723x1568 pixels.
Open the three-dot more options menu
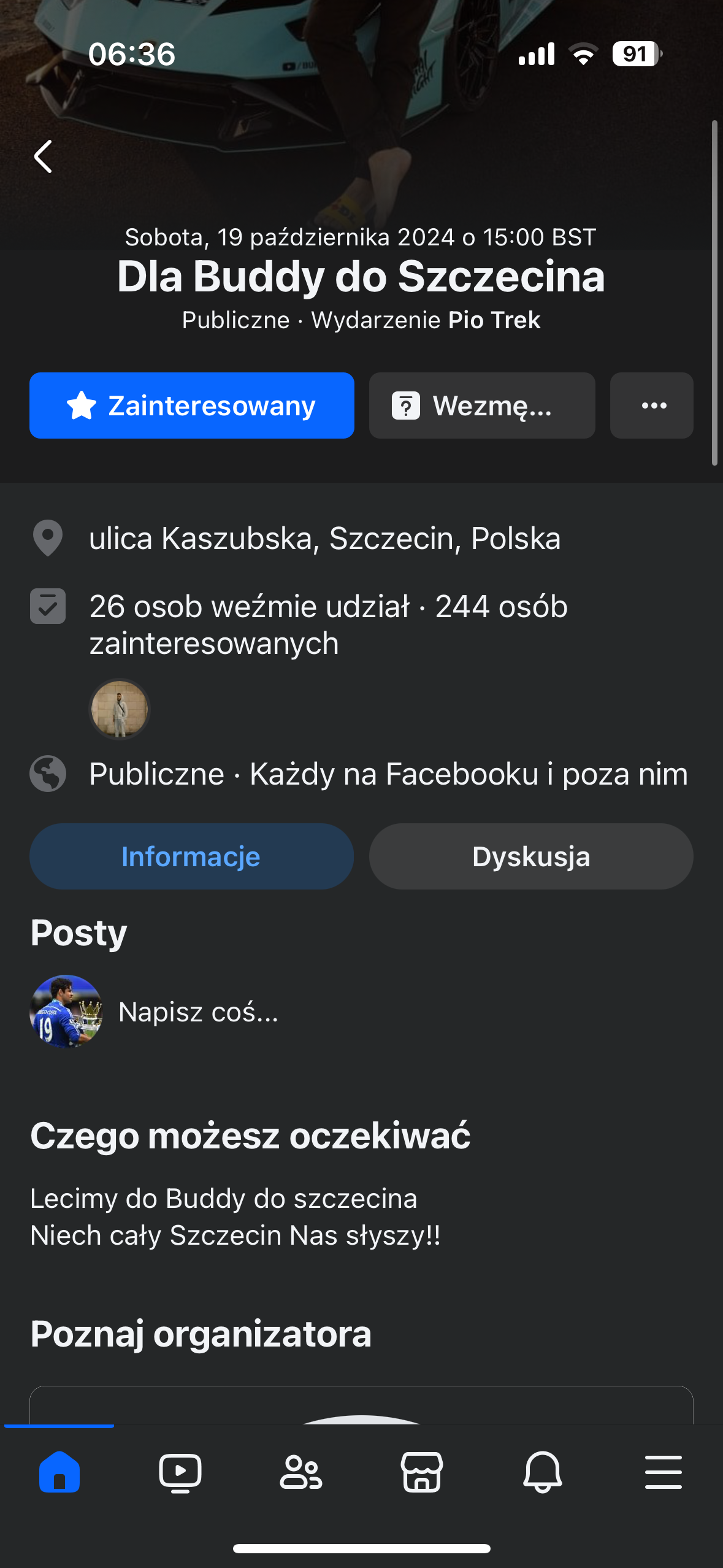pyautogui.click(x=652, y=405)
